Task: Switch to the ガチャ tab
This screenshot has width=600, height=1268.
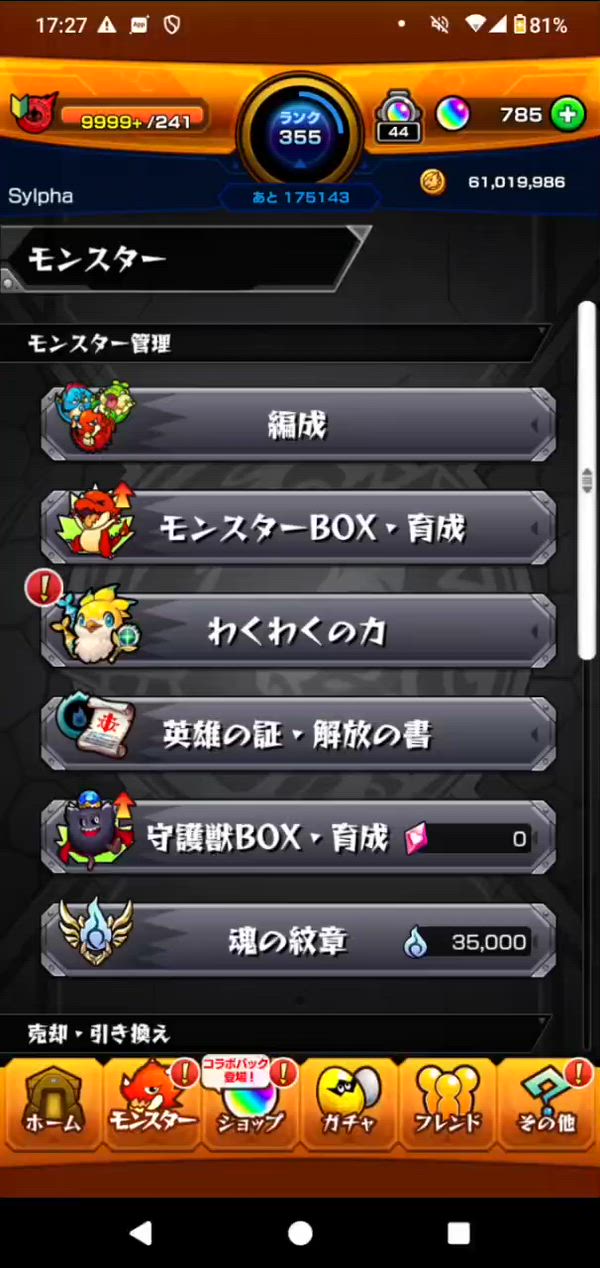Action: [349, 1103]
